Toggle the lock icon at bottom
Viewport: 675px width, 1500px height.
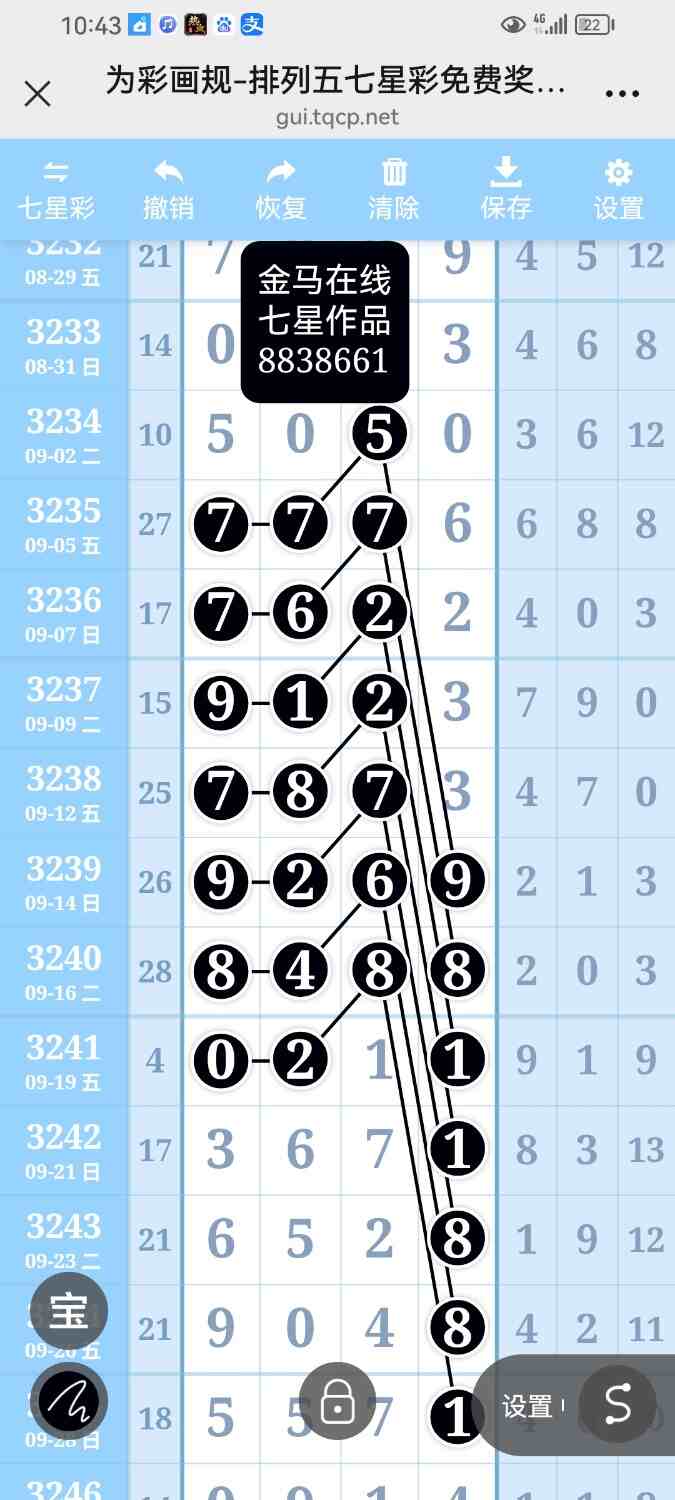point(338,1401)
